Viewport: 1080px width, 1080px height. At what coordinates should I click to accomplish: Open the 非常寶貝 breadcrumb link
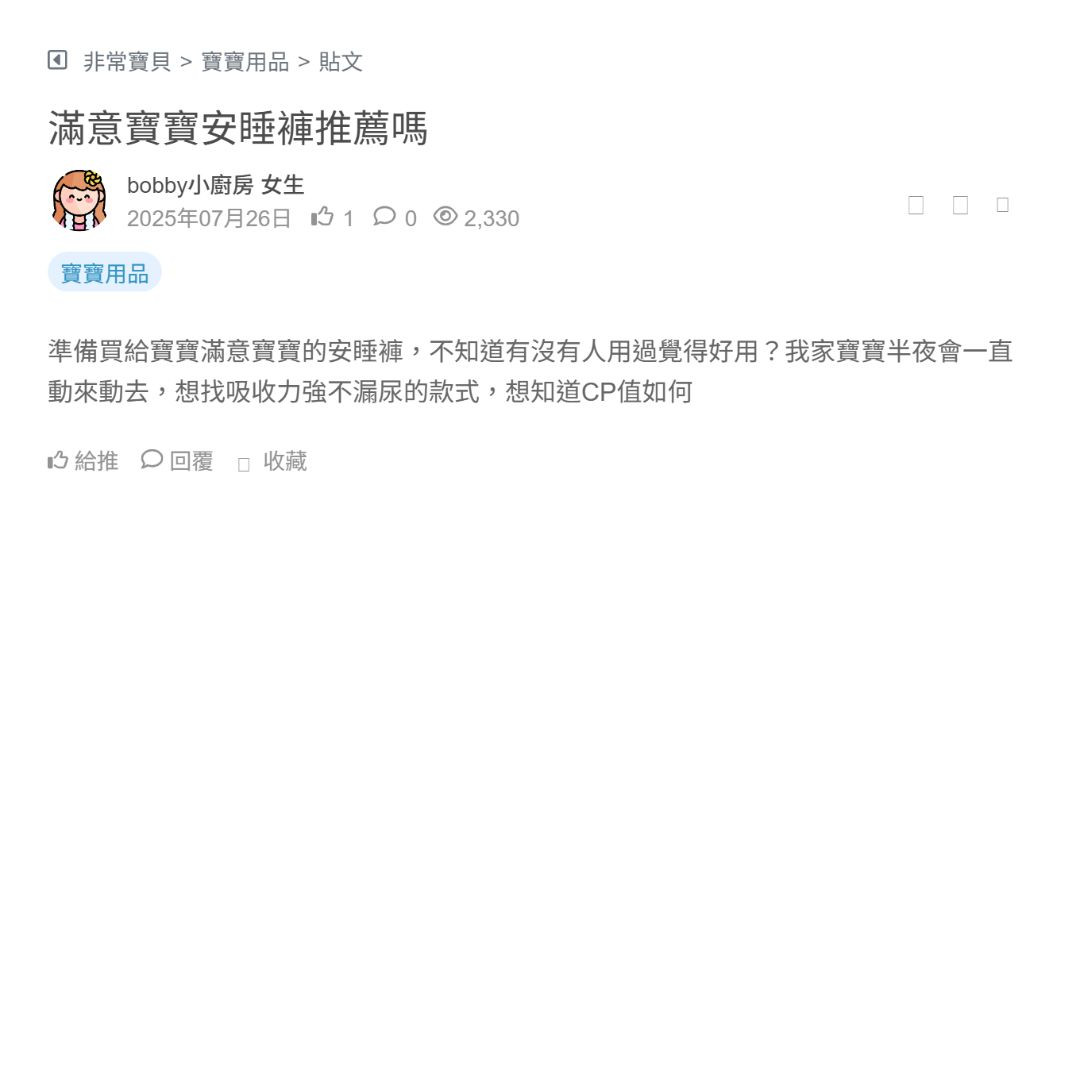[x=127, y=62]
